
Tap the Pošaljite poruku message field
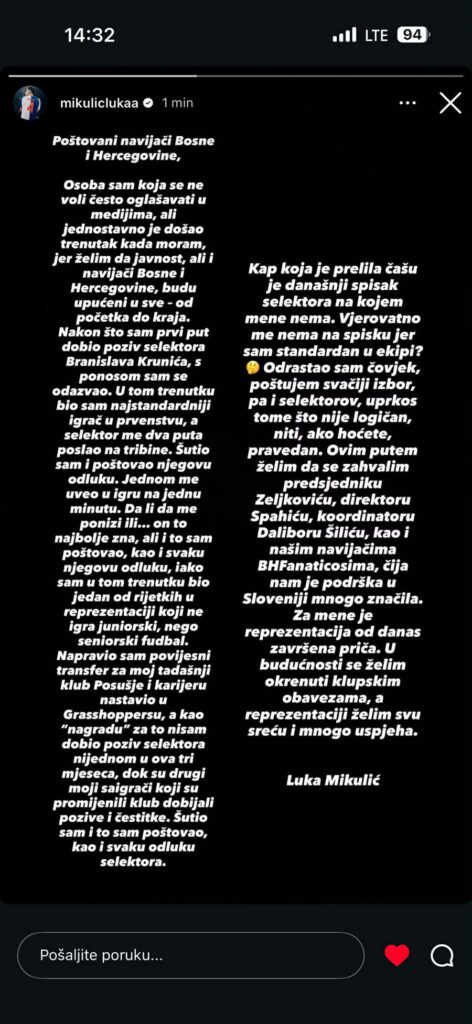click(x=191, y=955)
